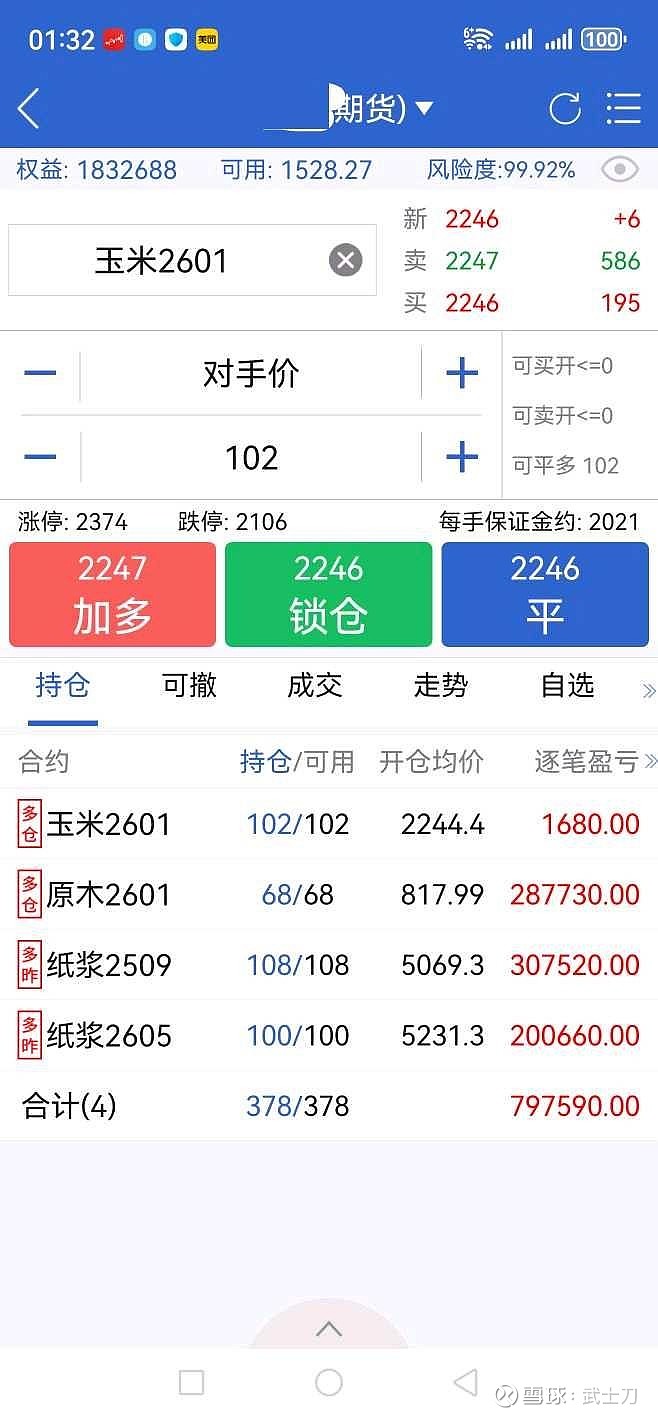Tap the 玉米2601 contract input field
The image size is (658, 1416).
click(x=192, y=260)
